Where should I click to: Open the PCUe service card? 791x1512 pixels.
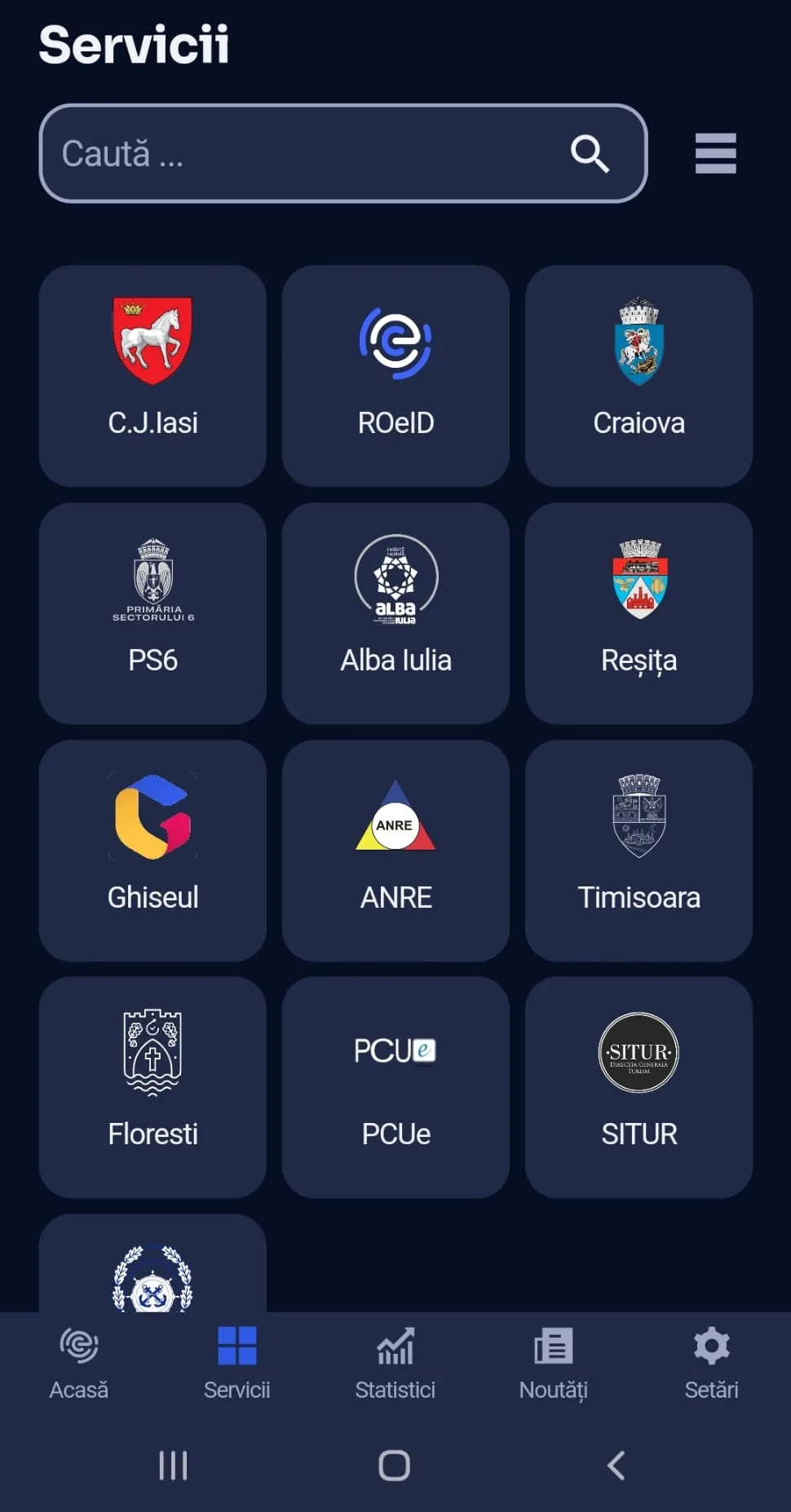(x=395, y=1087)
